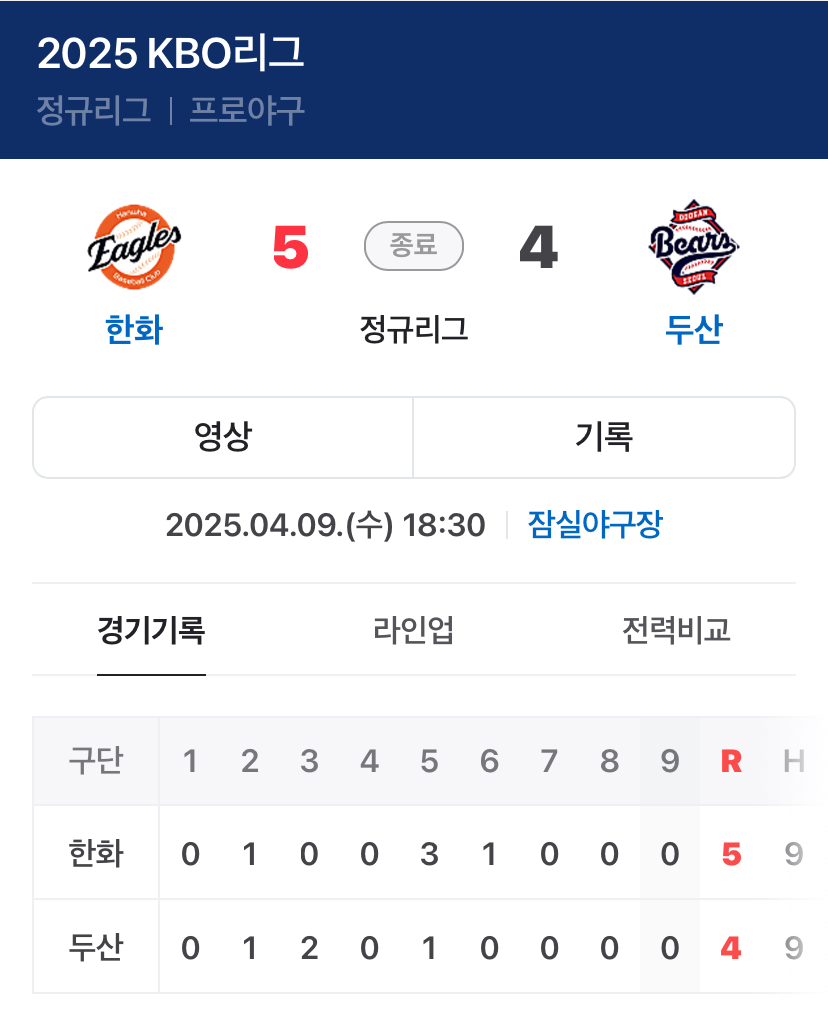Open the 두산 team link
The height and width of the screenshot is (1016, 828).
[693, 329]
